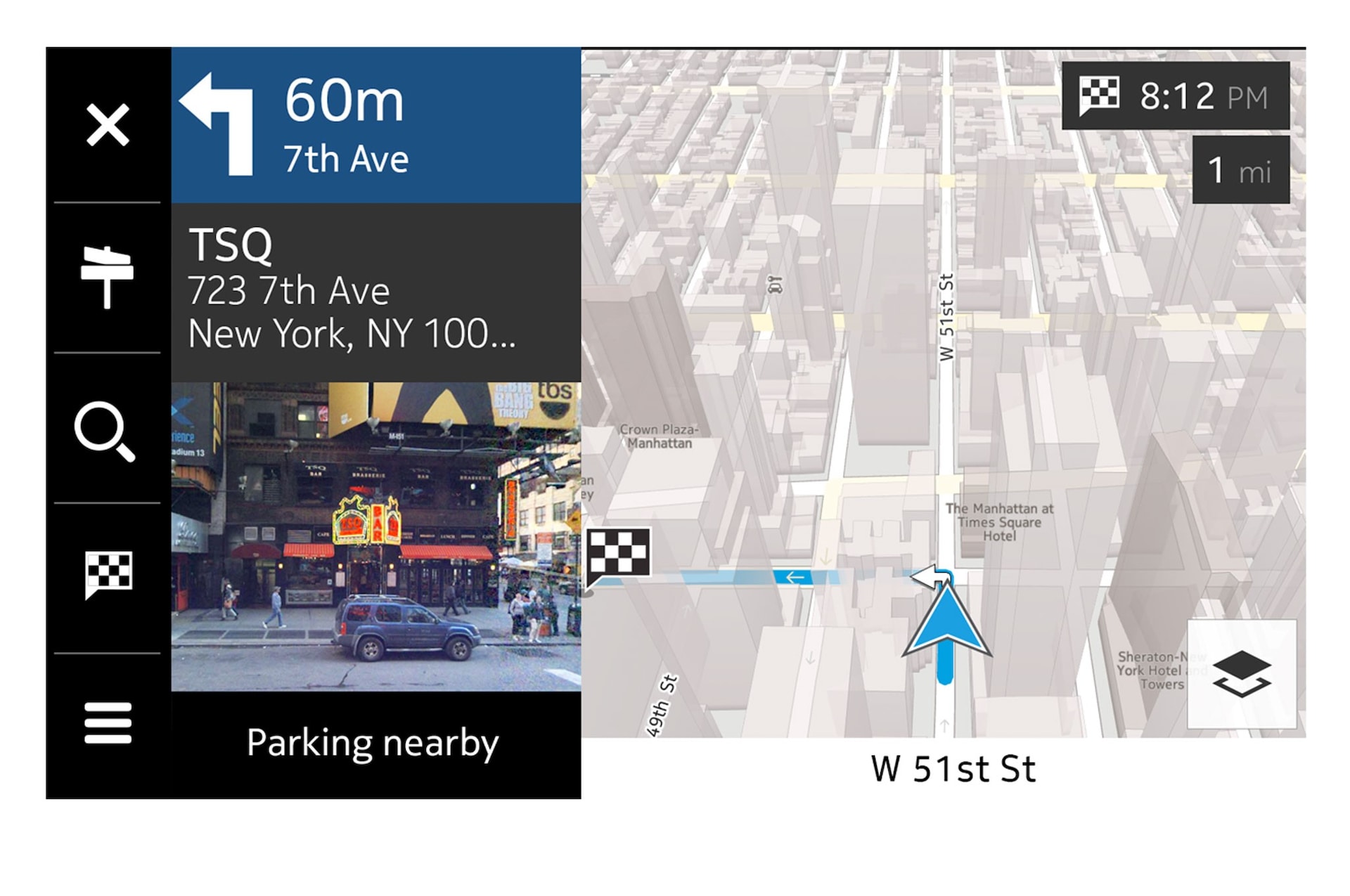Viewport: 1350px width, 896px height.
Task: Close navigation with the X button
Action: [x=108, y=125]
